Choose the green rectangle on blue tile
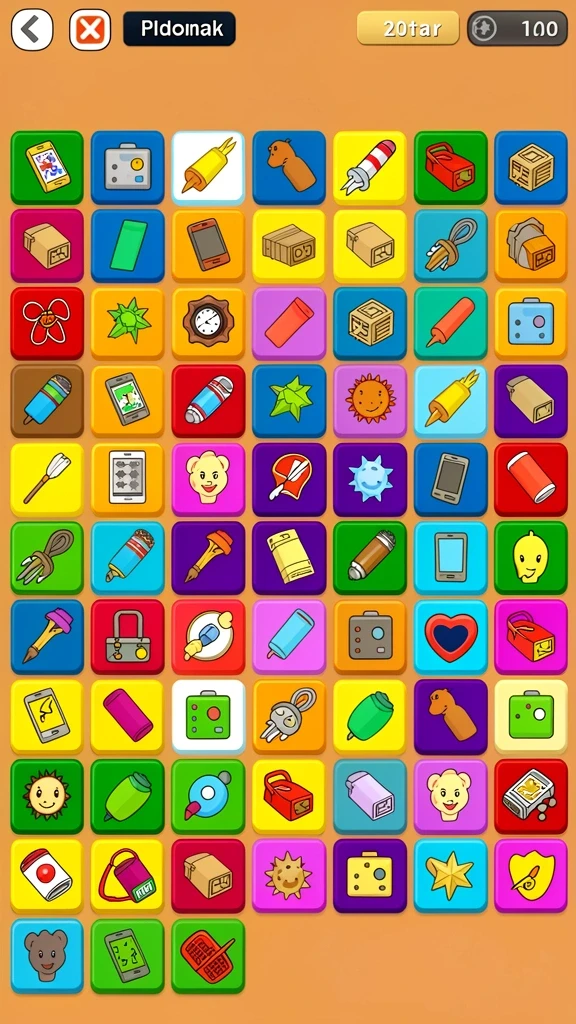This screenshot has width=576, height=1024. click(x=127, y=246)
